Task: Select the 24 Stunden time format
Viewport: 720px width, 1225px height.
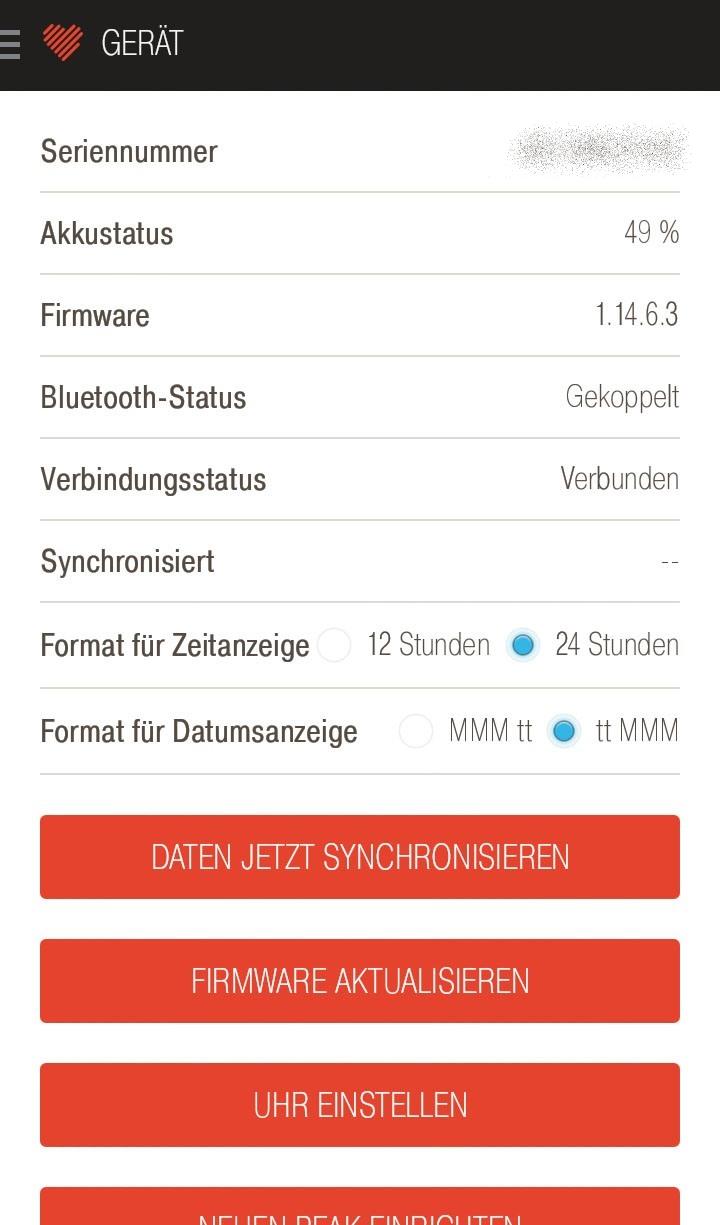Action: coord(522,645)
